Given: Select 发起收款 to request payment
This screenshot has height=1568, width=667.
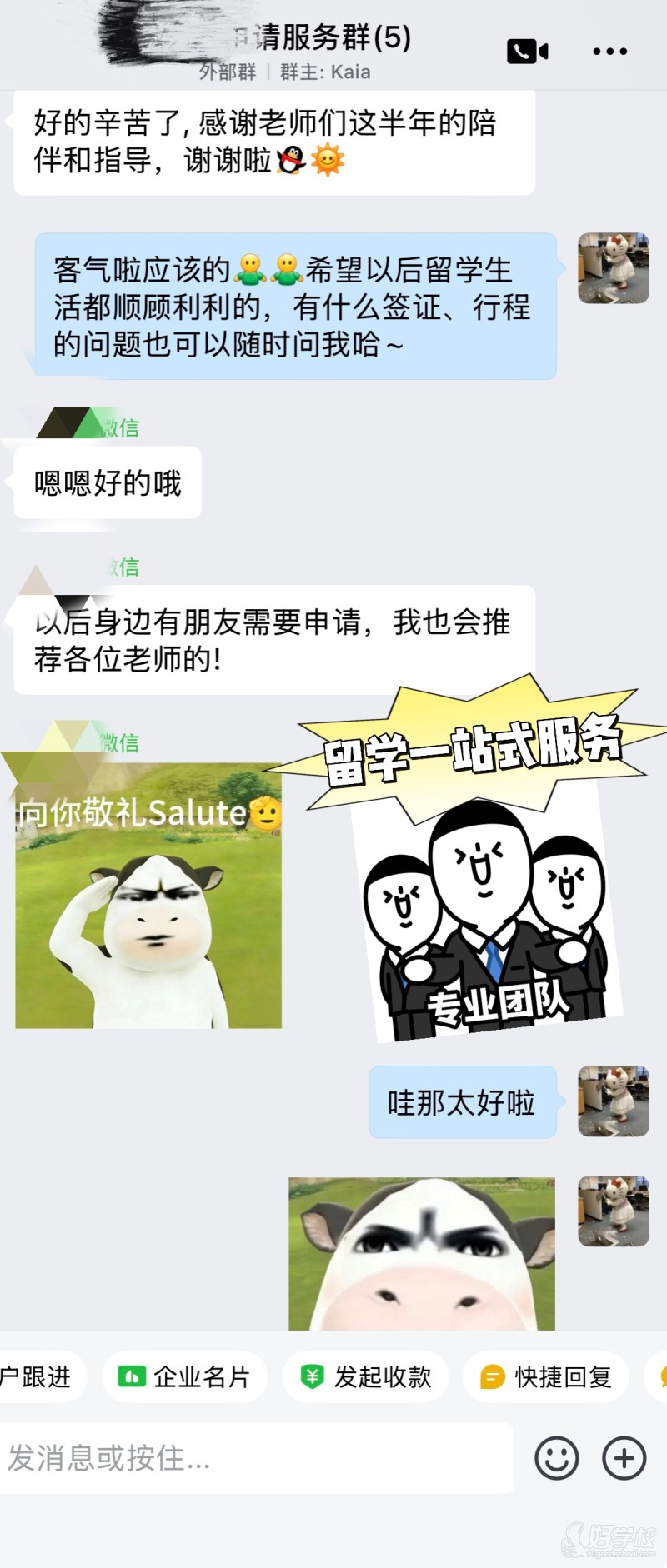Looking at the screenshot, I should (x=365, y=1377).
